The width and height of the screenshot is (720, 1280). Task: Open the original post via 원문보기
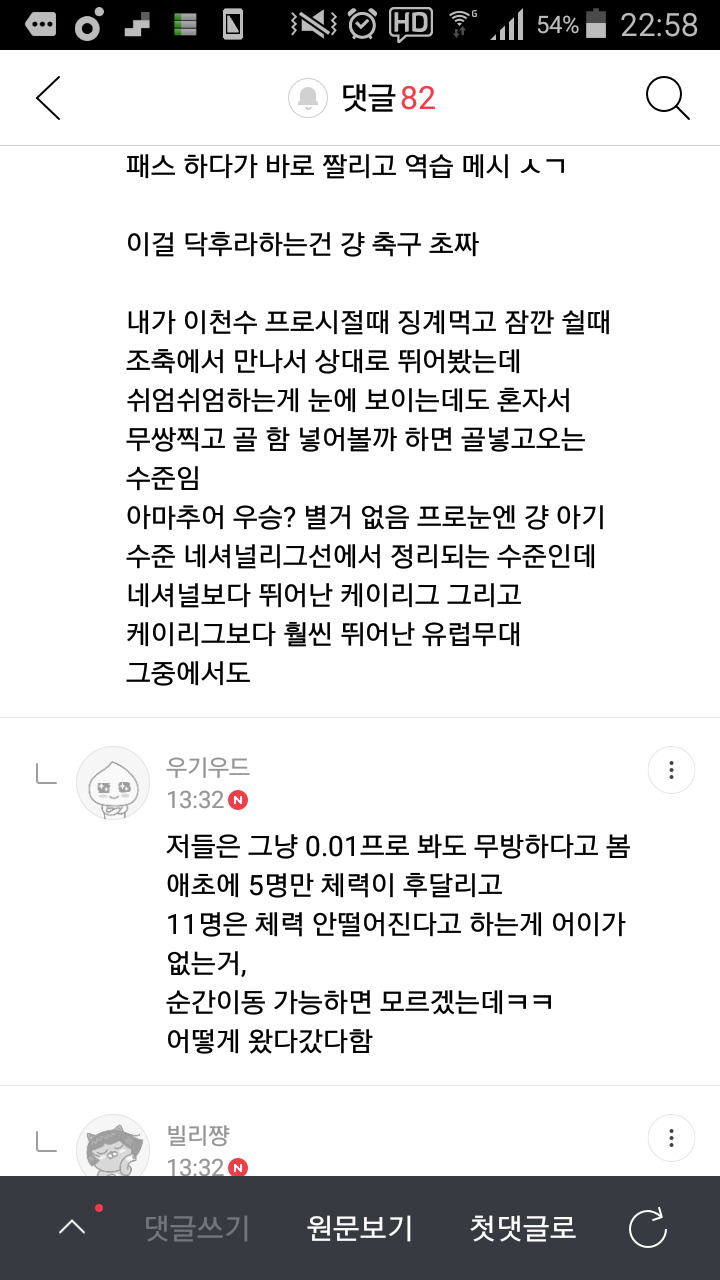coord(360,1228)
